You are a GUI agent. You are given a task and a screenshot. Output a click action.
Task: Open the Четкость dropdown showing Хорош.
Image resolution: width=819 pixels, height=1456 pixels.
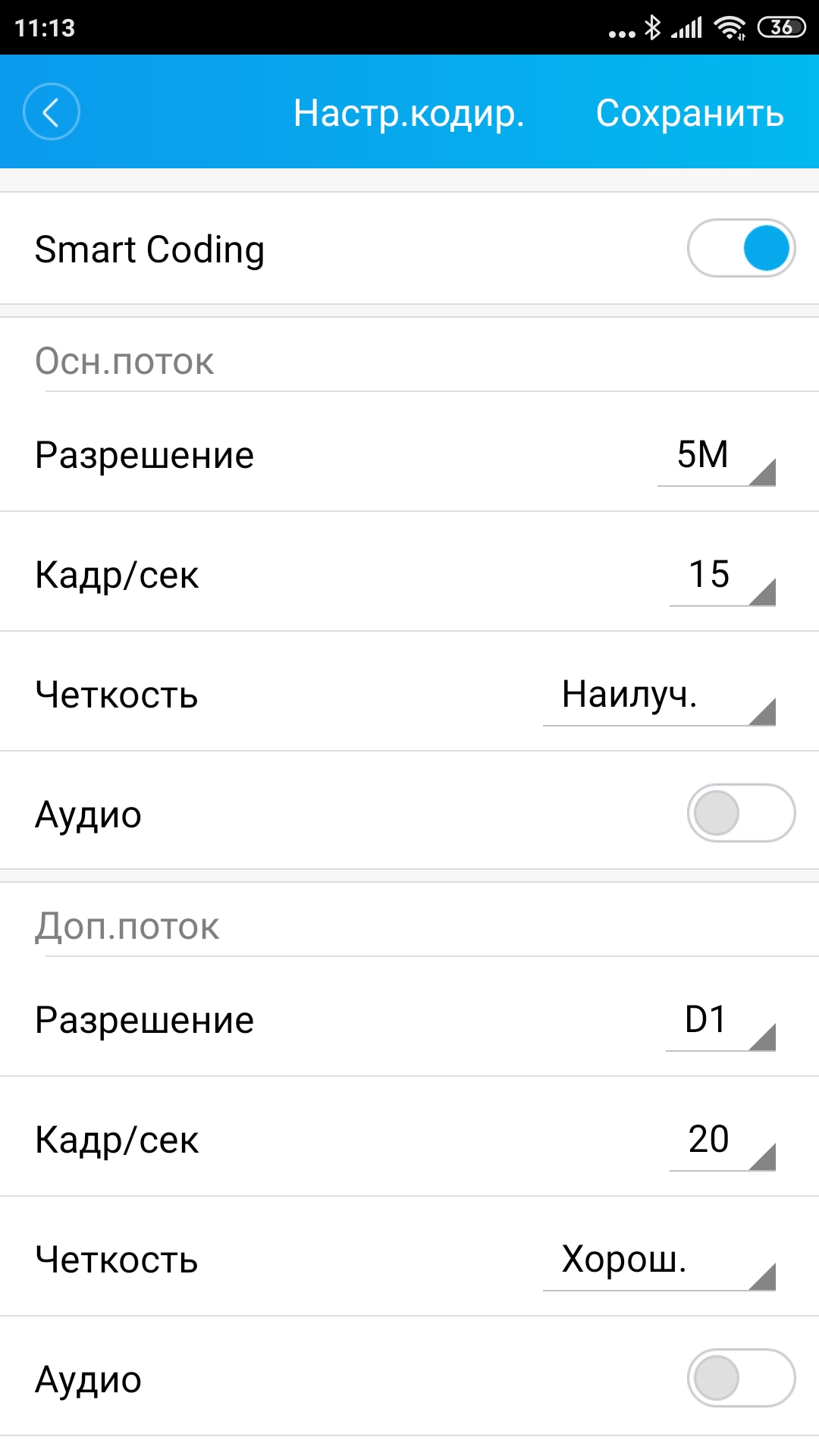[x=658, y=1261]
